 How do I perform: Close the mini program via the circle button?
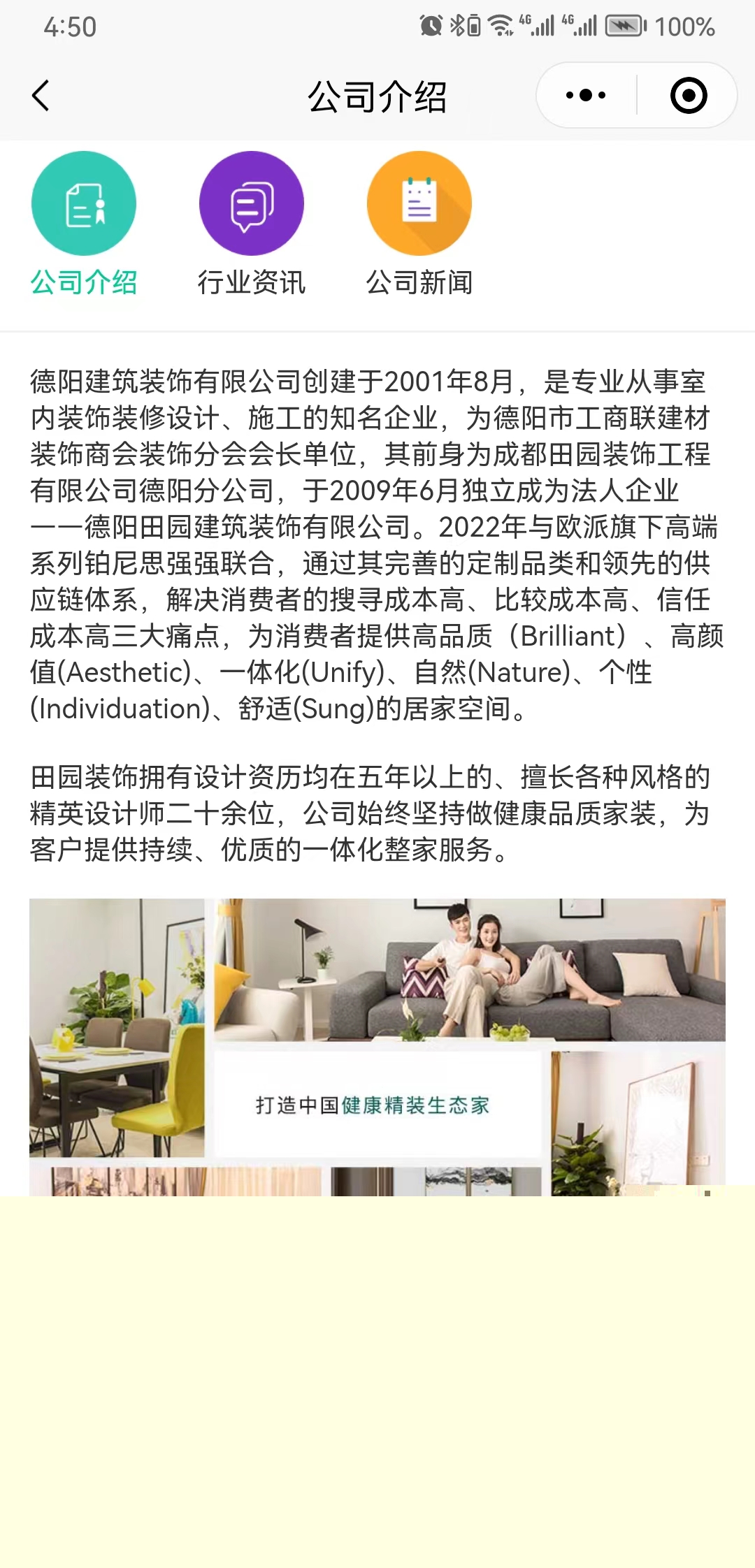(x=688, y=96)
